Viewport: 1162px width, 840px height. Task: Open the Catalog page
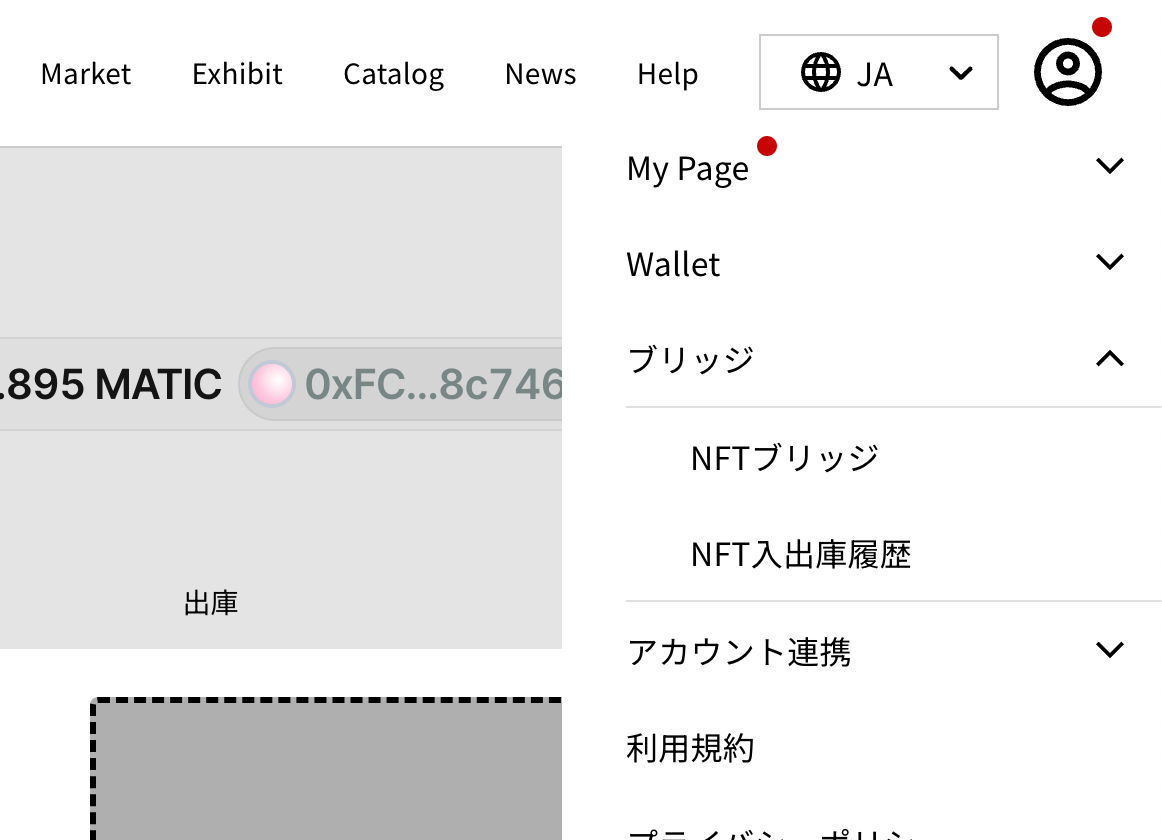pos(393,74)
